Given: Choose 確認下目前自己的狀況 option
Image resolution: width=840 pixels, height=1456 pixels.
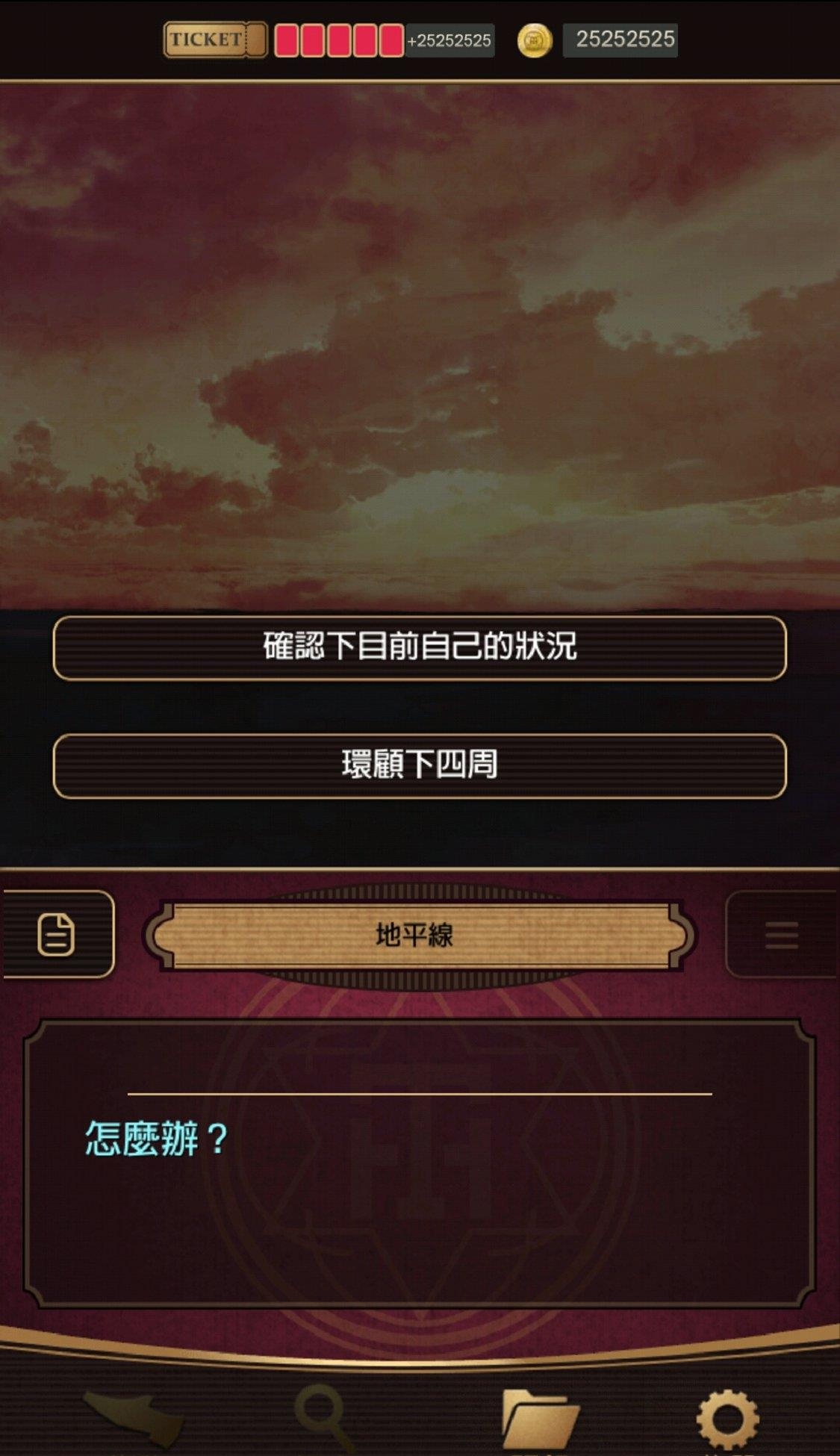Looking at the screenshot, I should pos(420,647).
